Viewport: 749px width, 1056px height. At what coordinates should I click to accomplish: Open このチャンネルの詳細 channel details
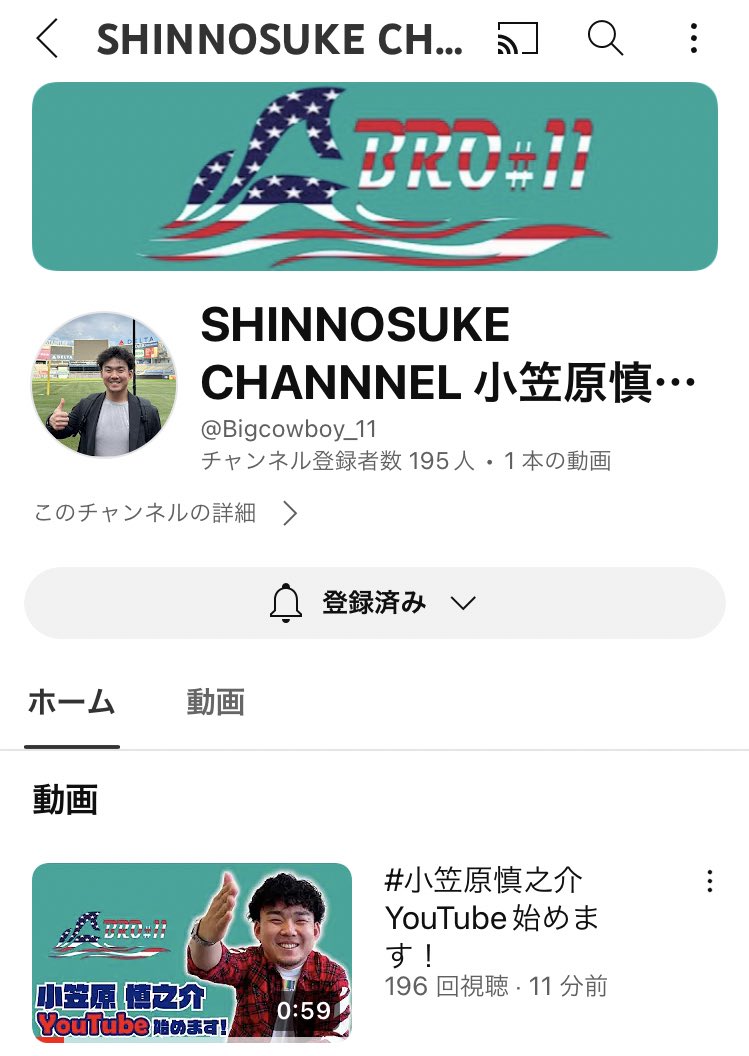tap(166, 513)
